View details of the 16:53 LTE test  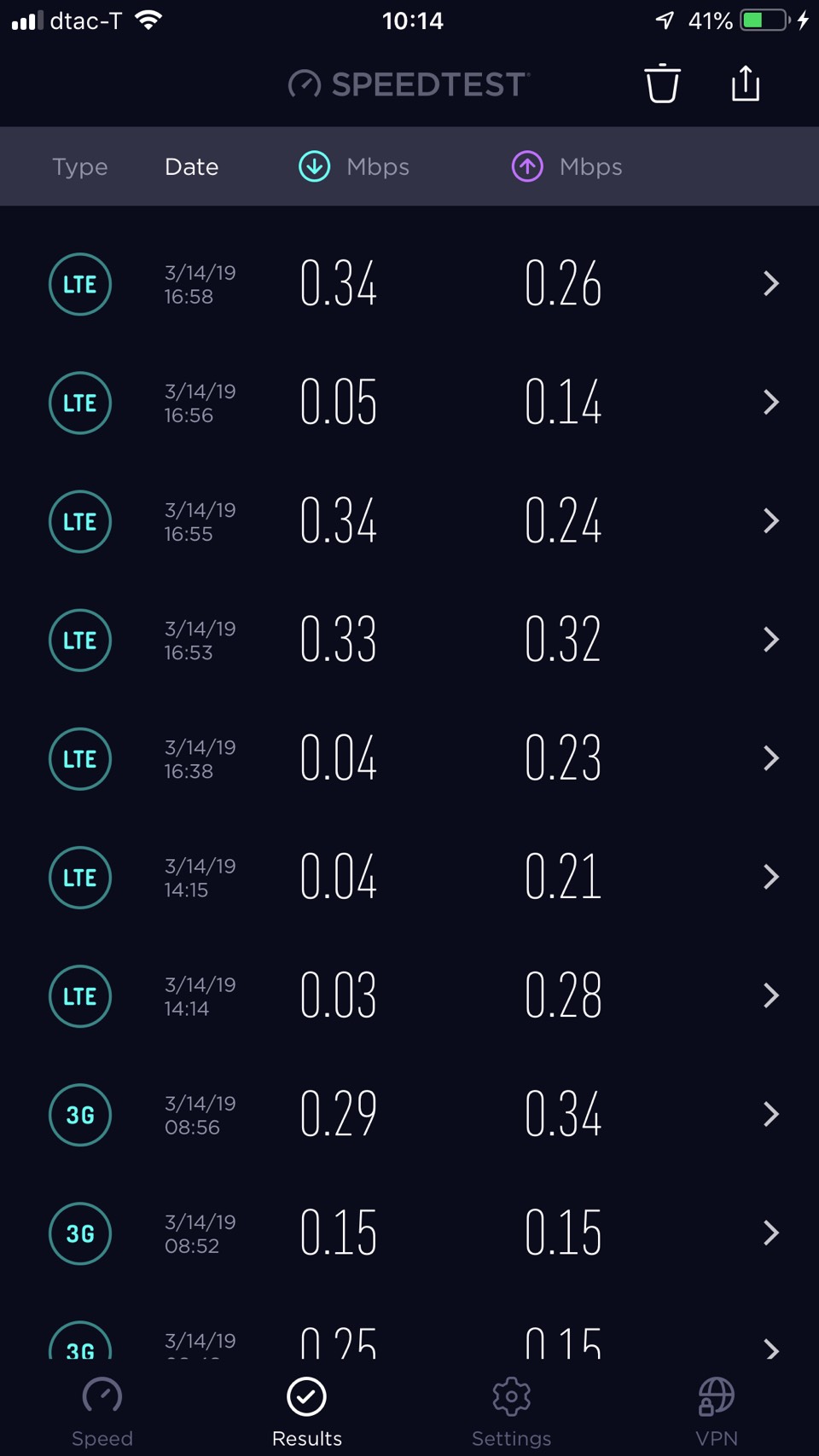click(x=409, y=640)
